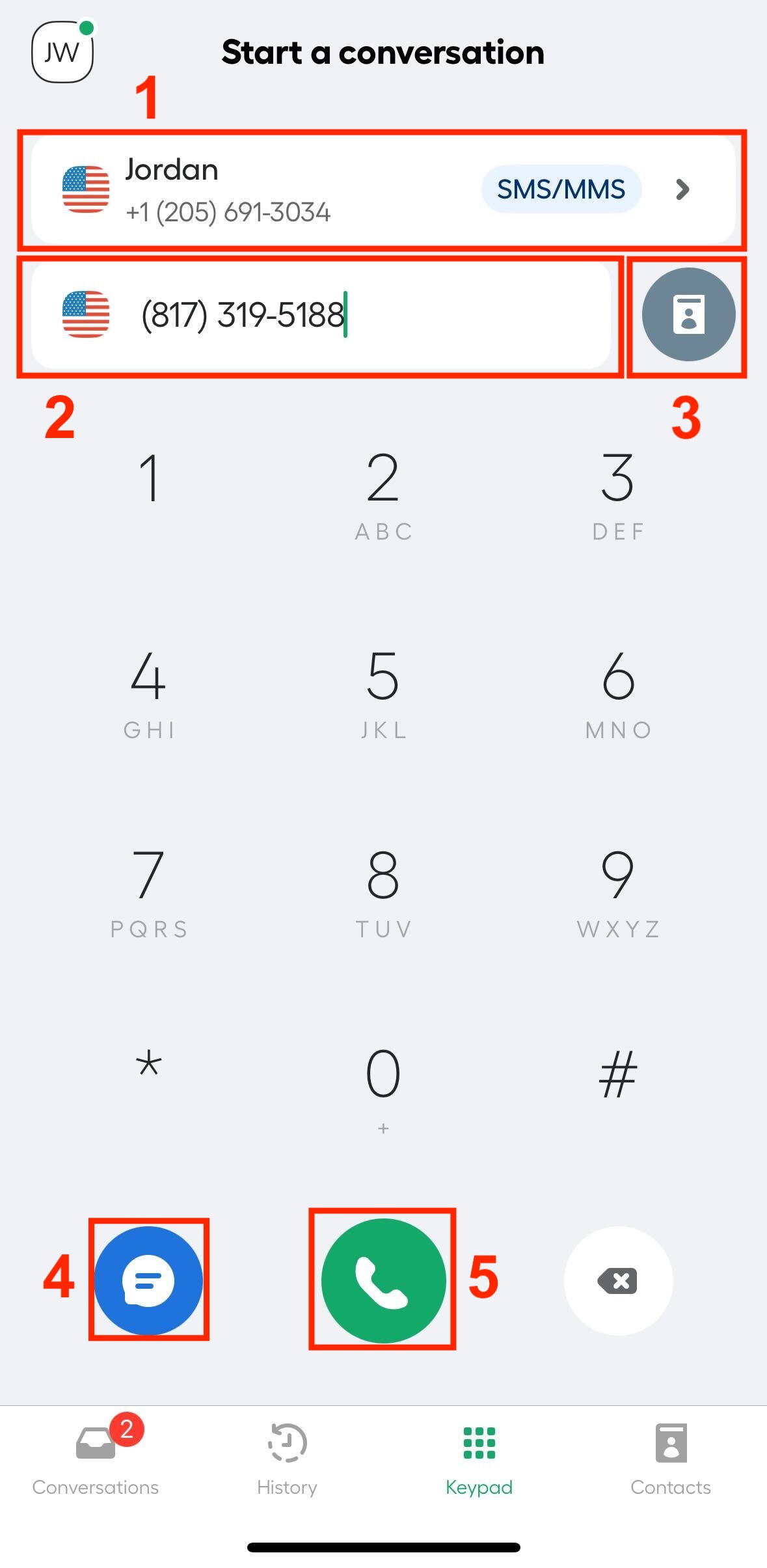This screenshot has width=767, height=1568.
Task: Open the JW profile avatar
Action: click(62, 52)
